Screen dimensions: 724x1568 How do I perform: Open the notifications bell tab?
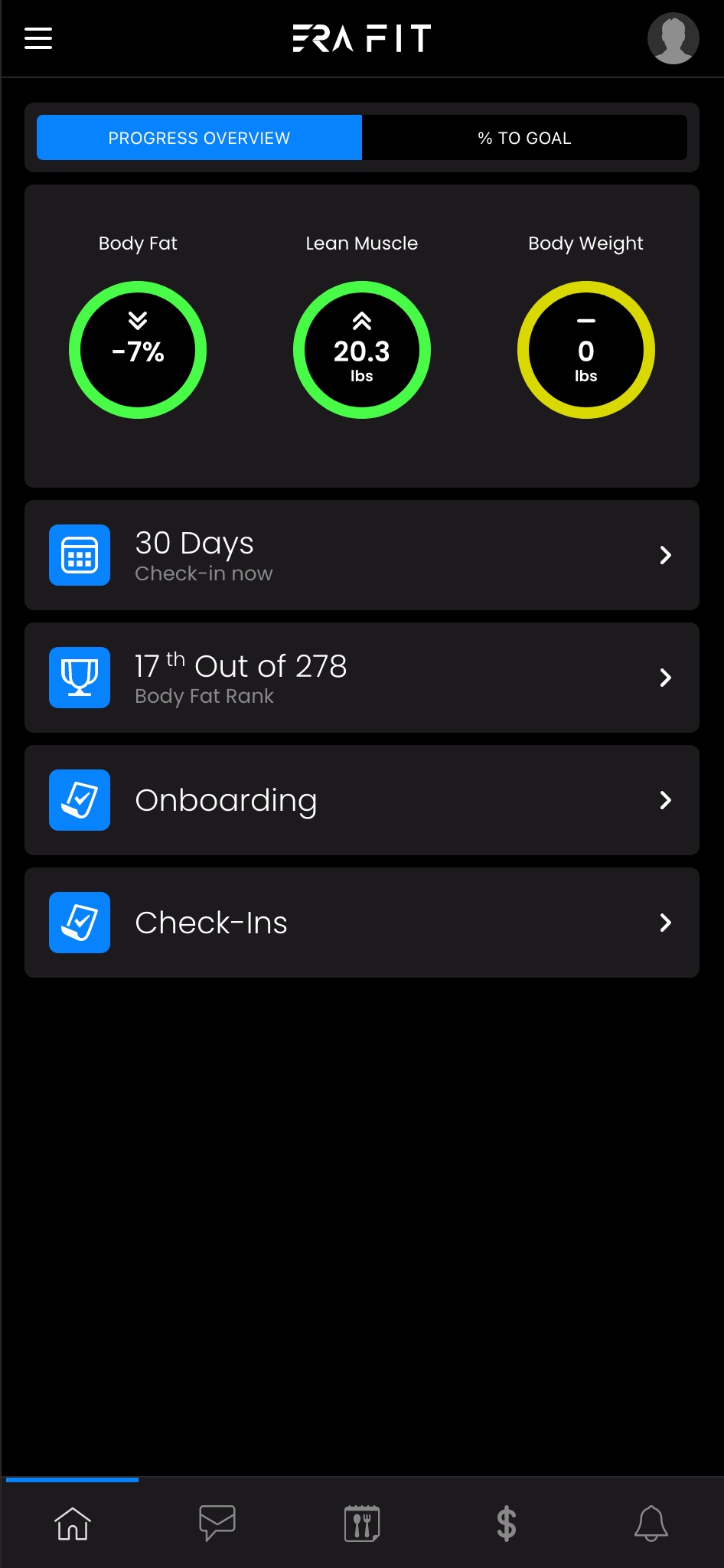pos(651,1524)
